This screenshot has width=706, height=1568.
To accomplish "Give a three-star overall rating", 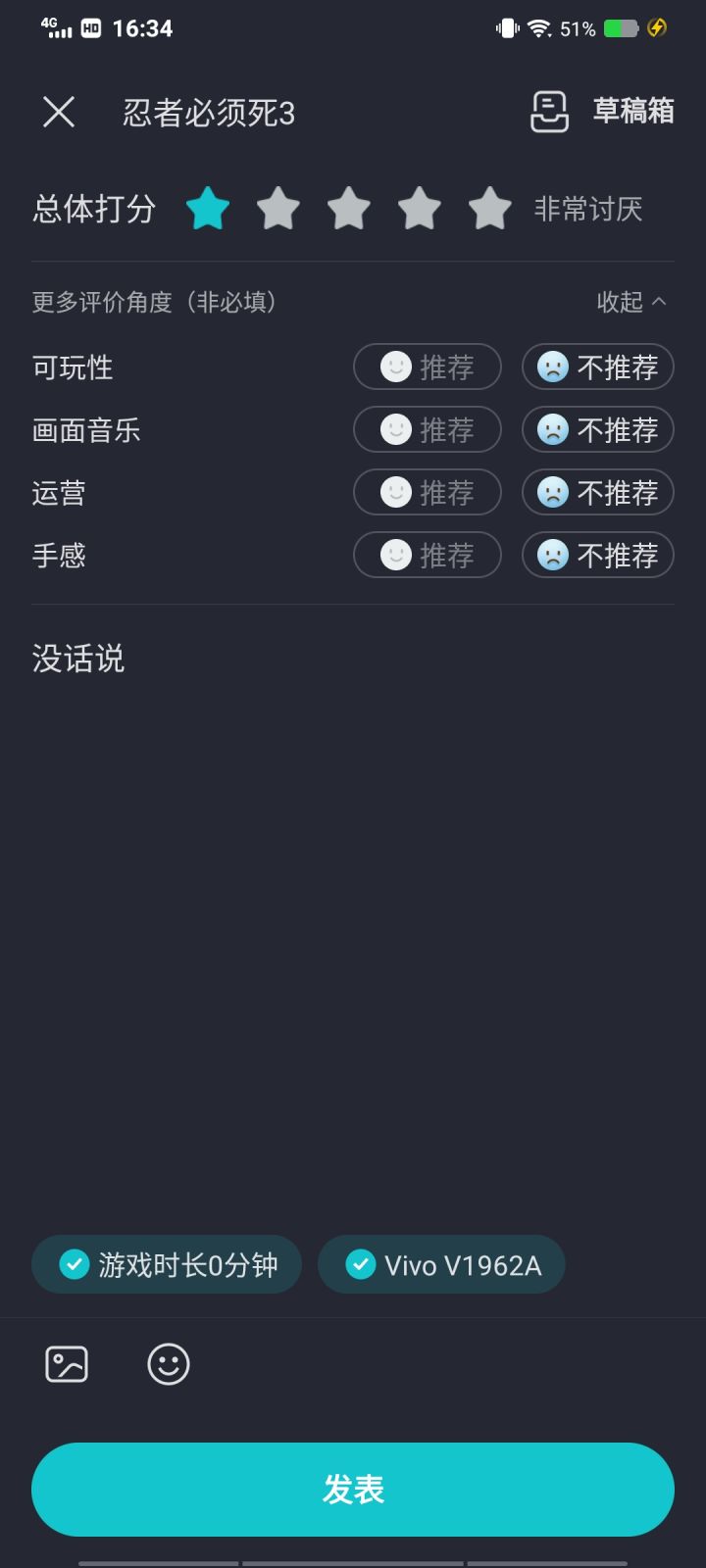I will pyautogui.click(x=349, y=209).
